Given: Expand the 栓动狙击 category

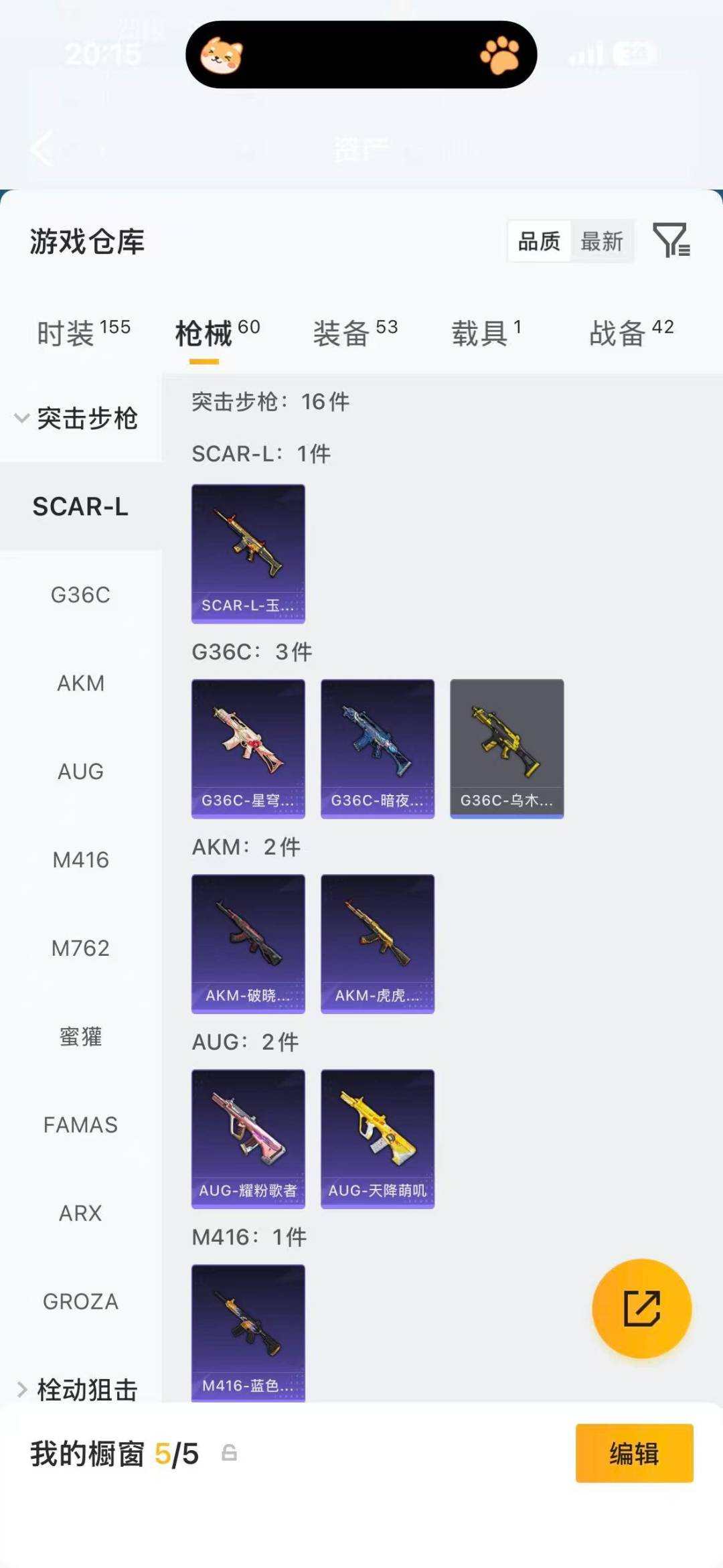Looking at the screenshot, I should 77,1389.
